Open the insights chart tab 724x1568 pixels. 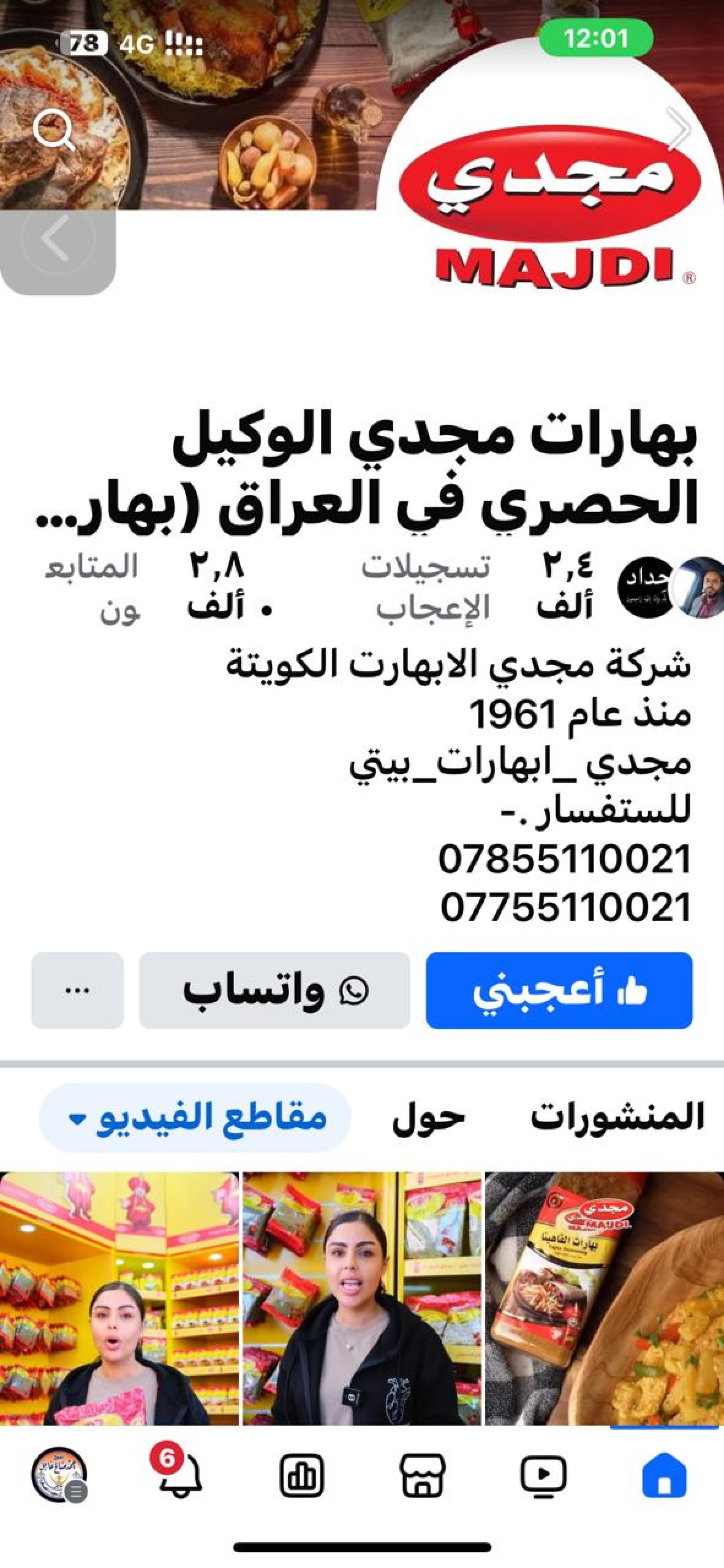click(301, 1474)
